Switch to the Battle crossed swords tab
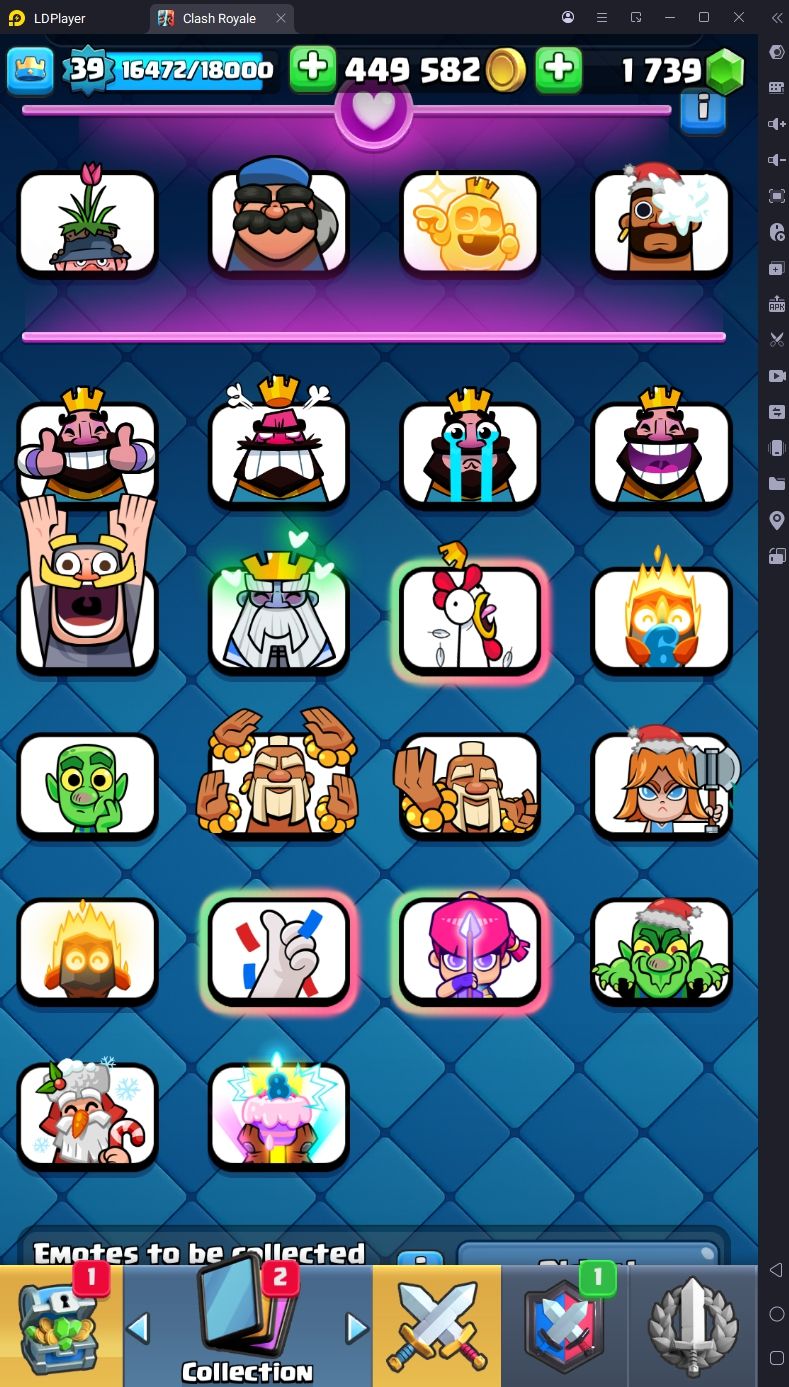789x1387 pixels. 436,1326
